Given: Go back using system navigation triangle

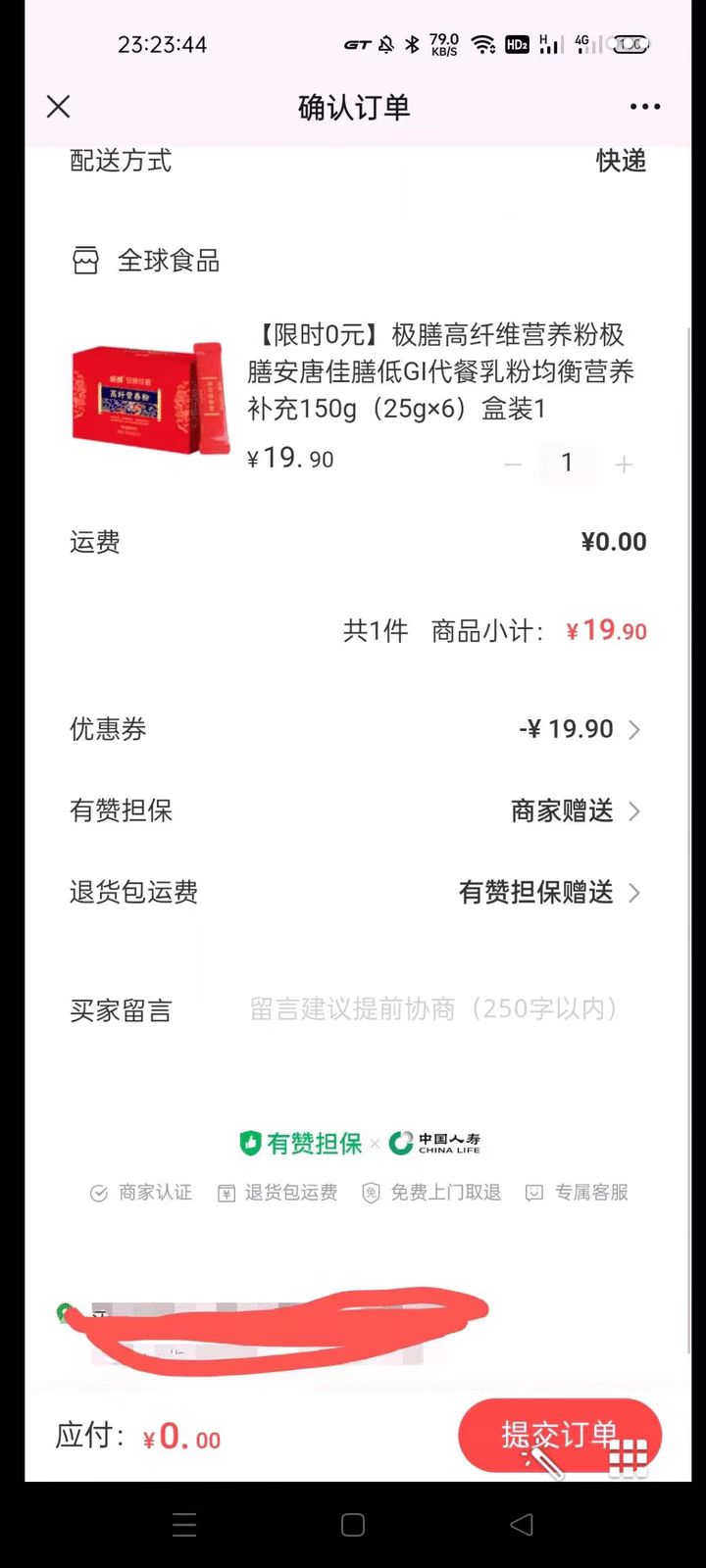Looking at the screenshot, I should click(522, 1524).
